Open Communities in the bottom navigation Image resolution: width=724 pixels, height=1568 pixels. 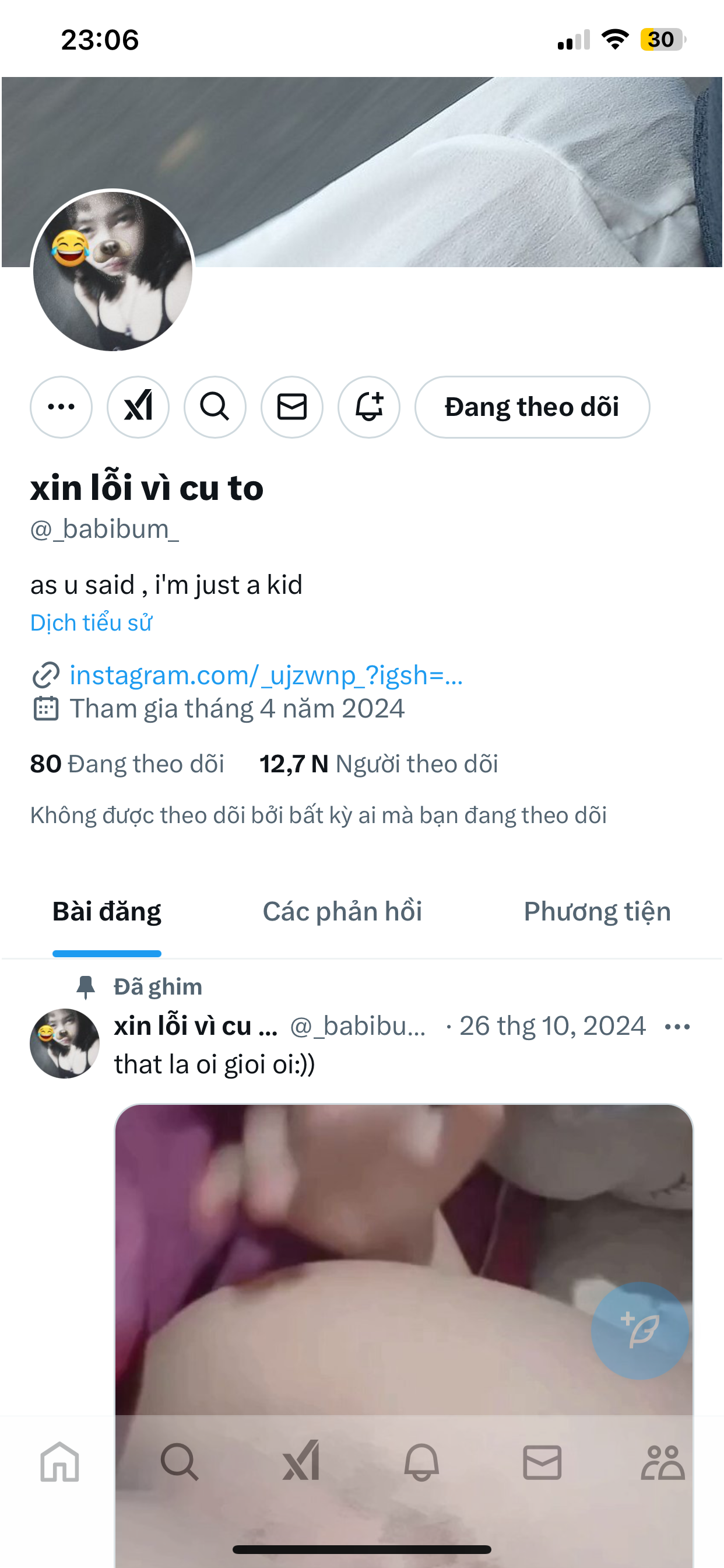663,1461
